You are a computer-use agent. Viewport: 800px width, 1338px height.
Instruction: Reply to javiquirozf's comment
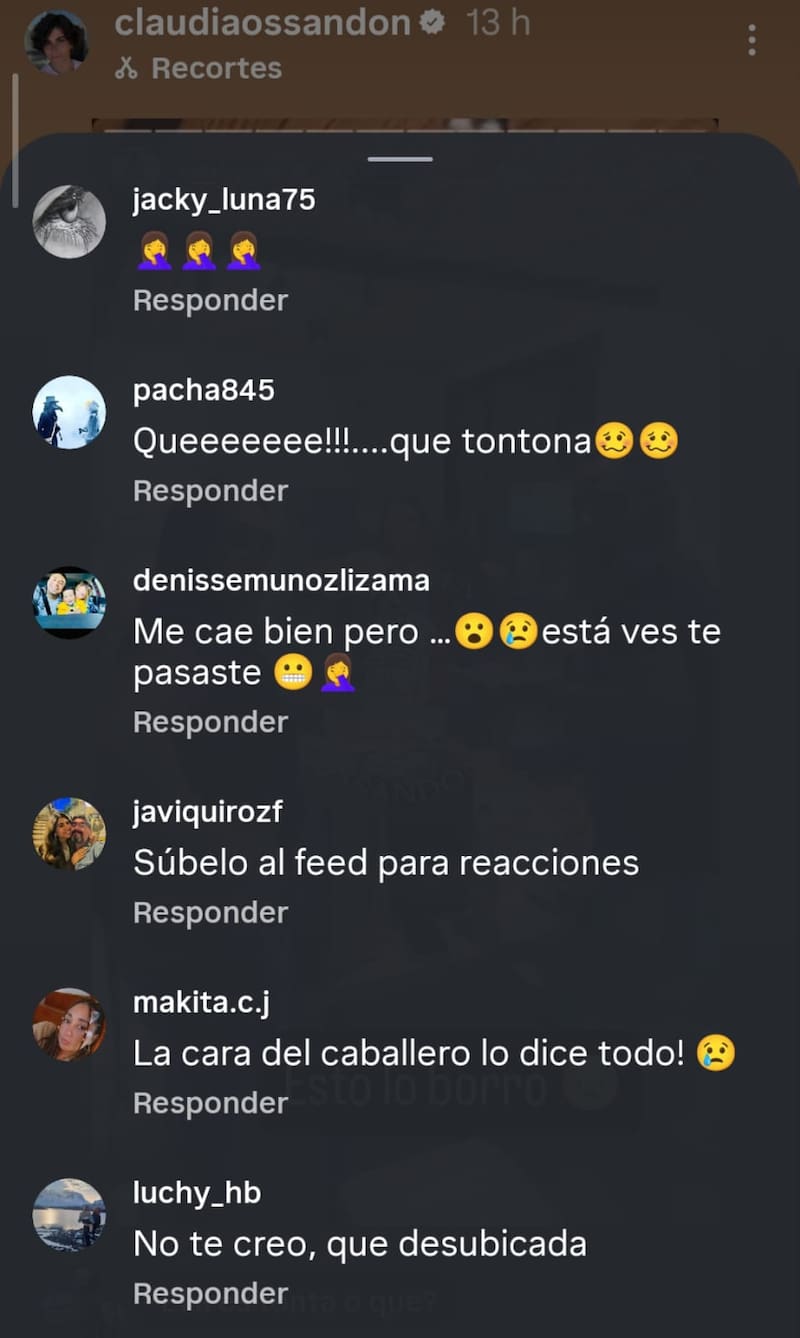pos(210,913)
